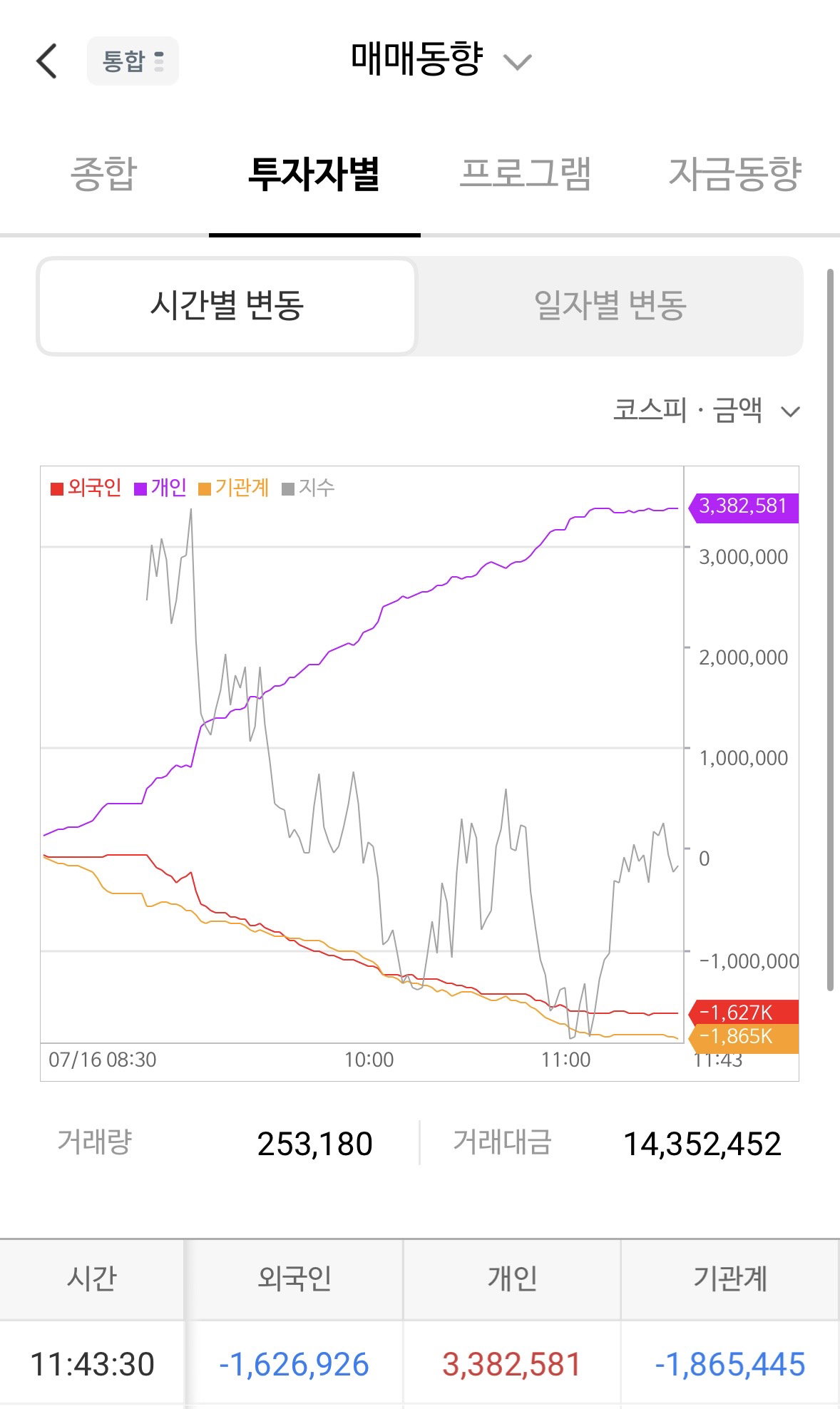The height and width of the screenshot is (1409, 840).
Task: Switch to the 자금동향 tab
Action: point(735,174)
